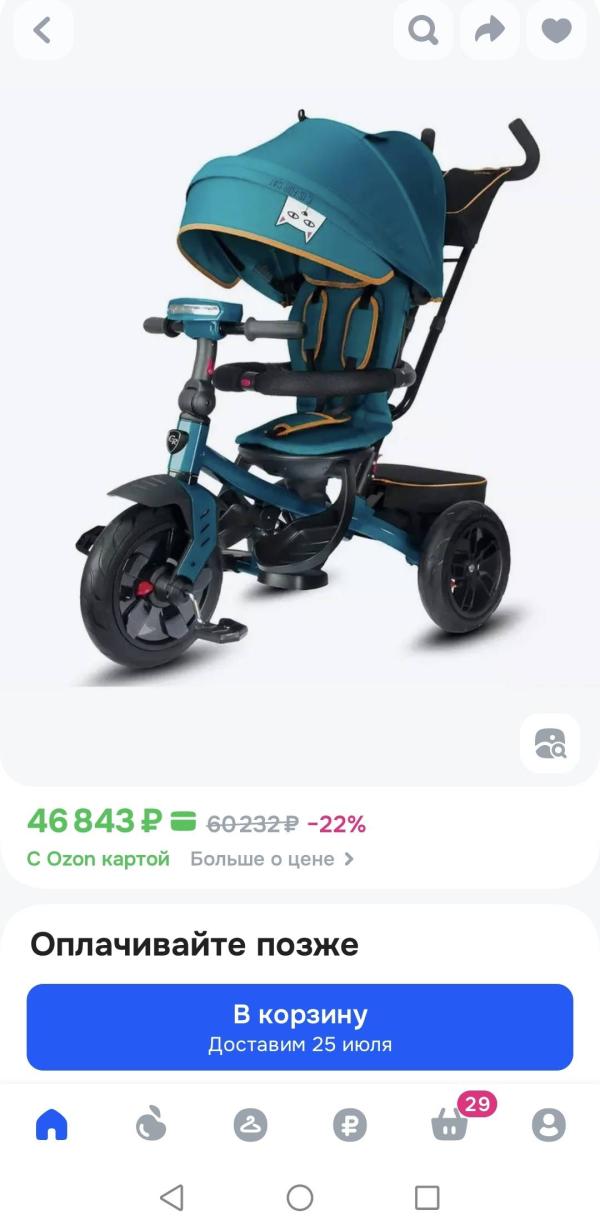Switch to the Profile tab
The image size is (600, 1229).
548,1125
